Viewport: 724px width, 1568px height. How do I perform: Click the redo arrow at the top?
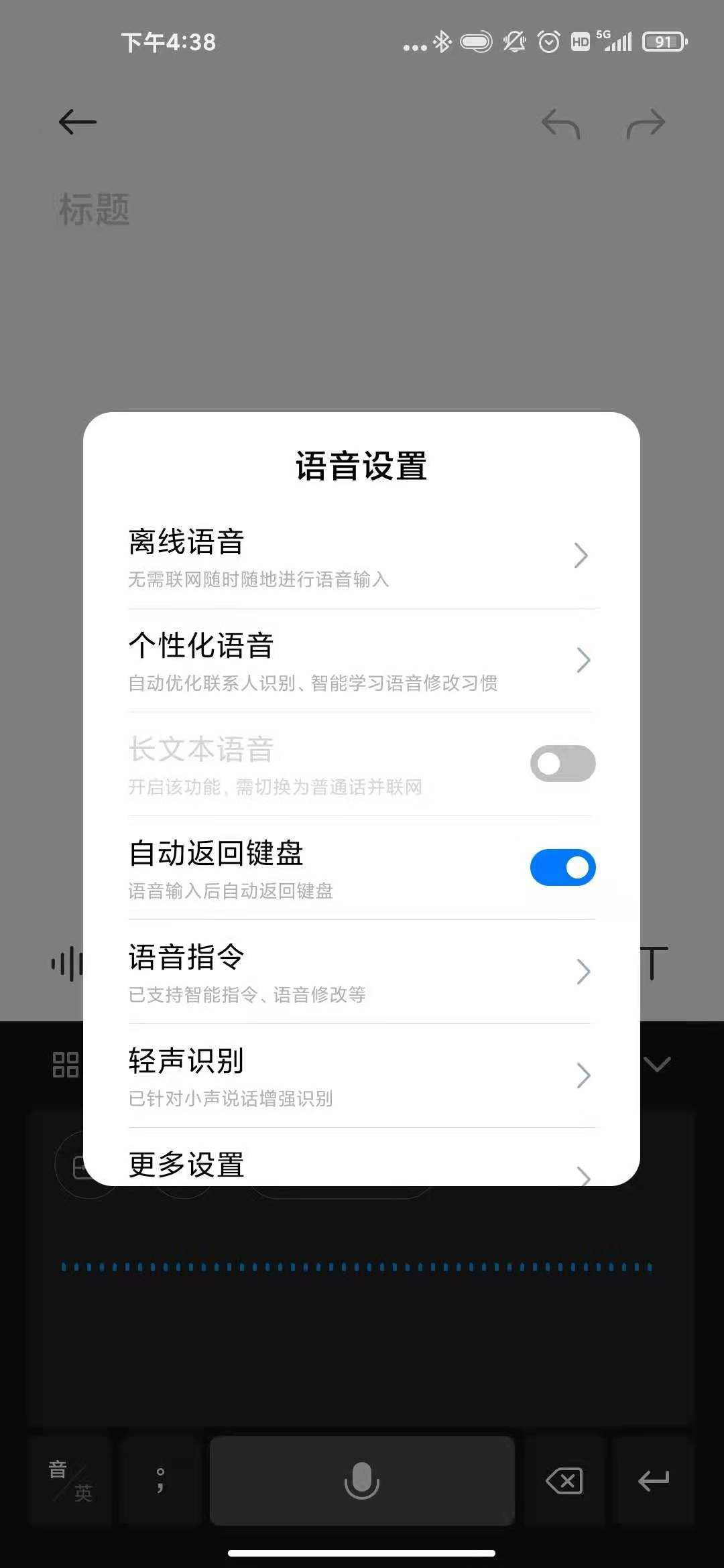coord(646,123)
